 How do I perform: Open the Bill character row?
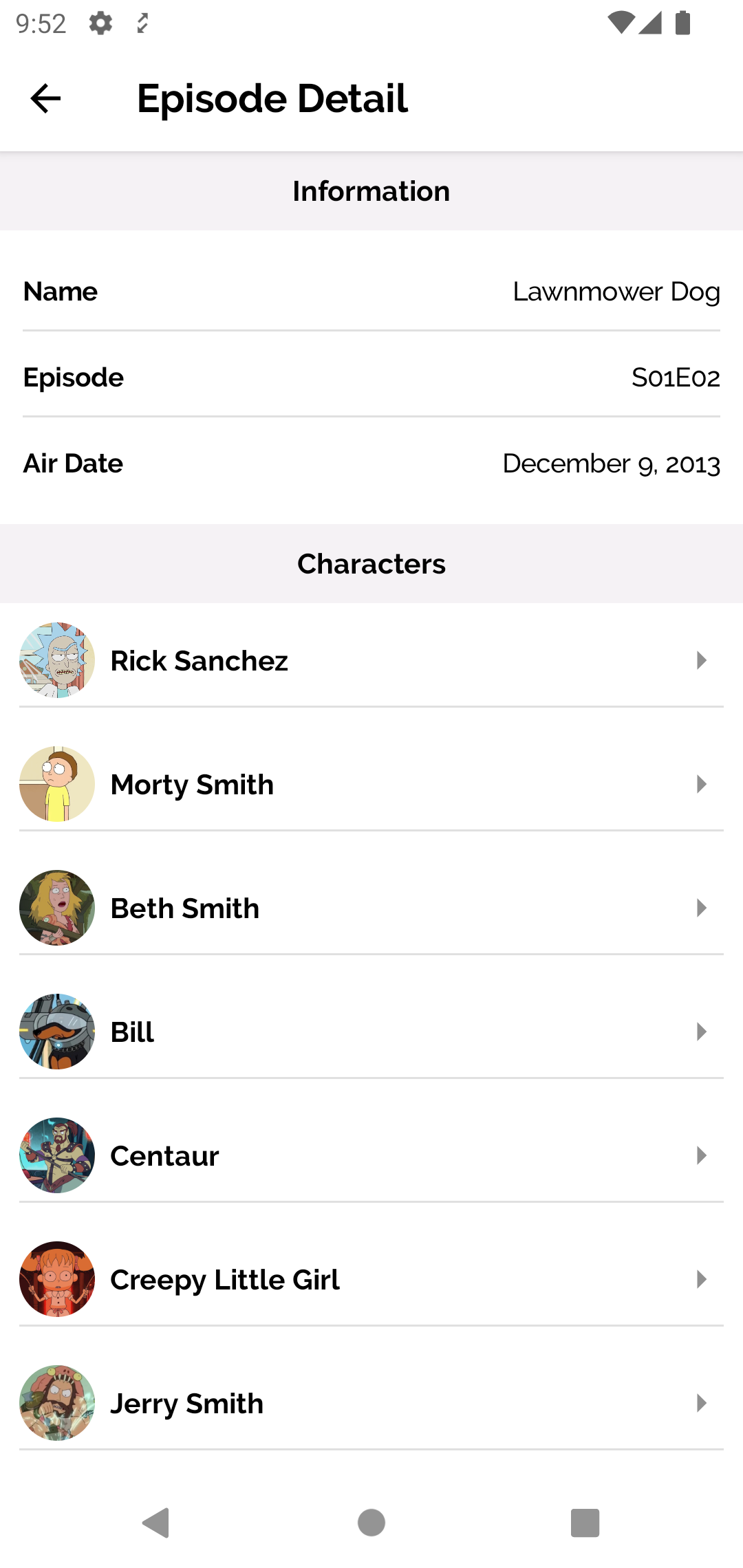coord(371,1032)
